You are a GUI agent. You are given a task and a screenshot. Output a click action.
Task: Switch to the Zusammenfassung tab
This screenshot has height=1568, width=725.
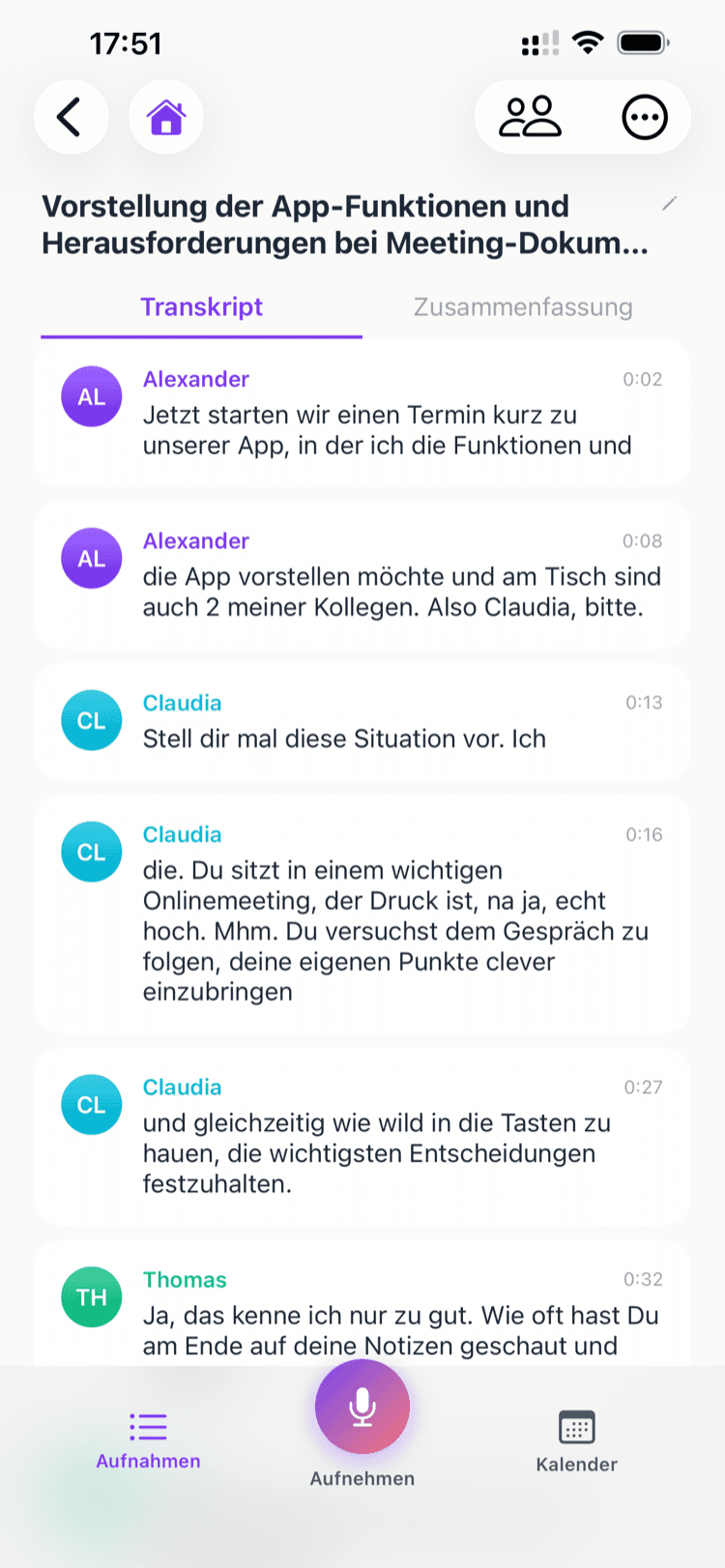point(522,306)
